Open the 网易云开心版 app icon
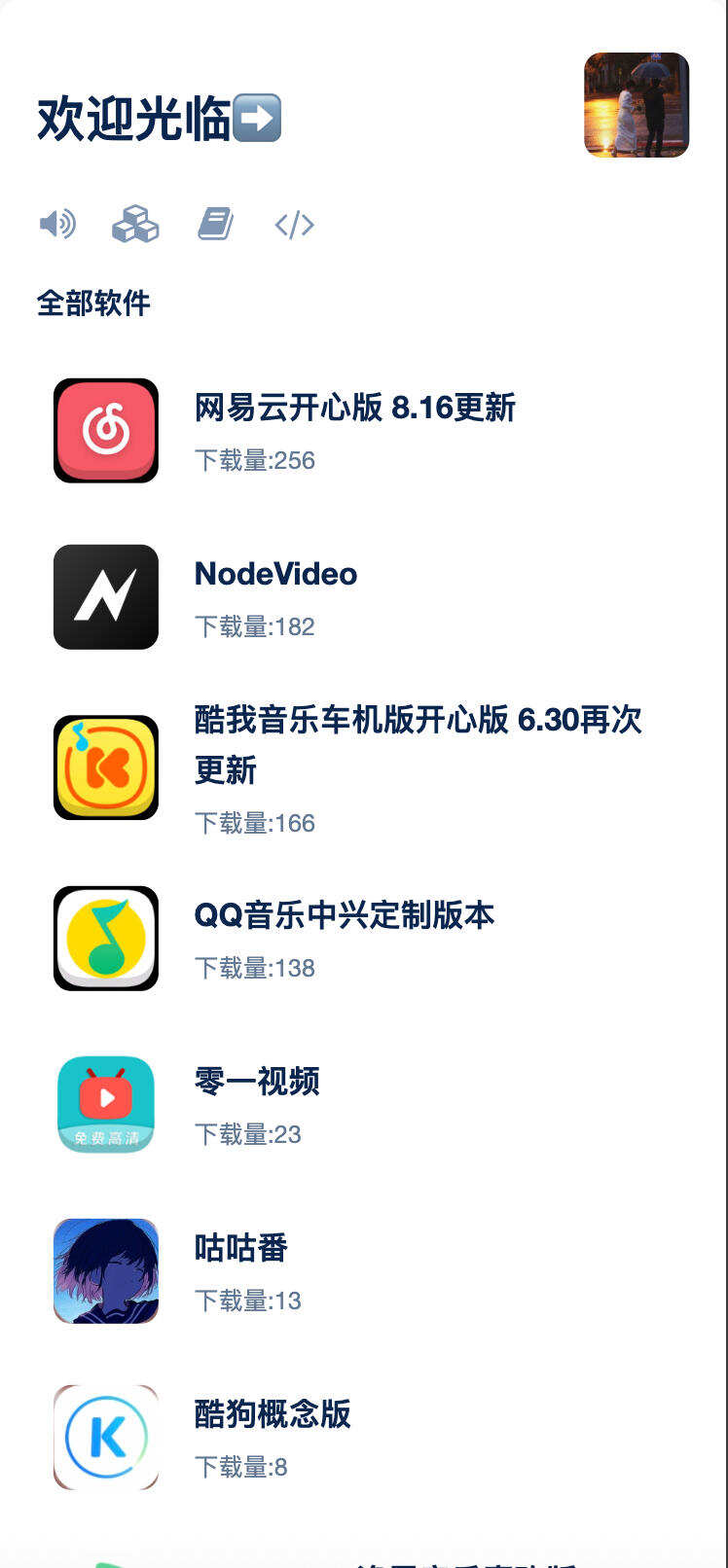The image size is (728, 1568). pyautogui.click(x=105, y=430)
